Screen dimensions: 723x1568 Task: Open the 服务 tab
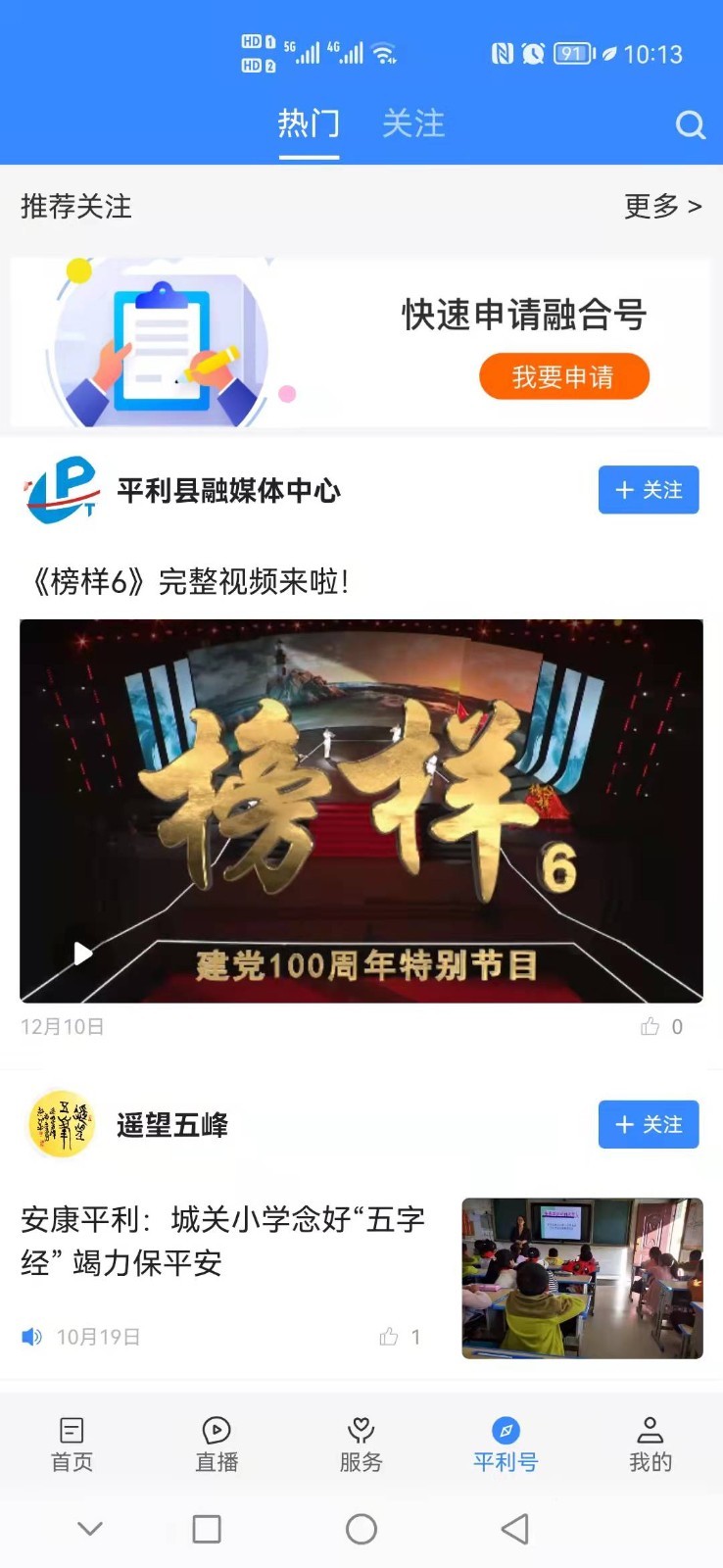(361, 1445)
